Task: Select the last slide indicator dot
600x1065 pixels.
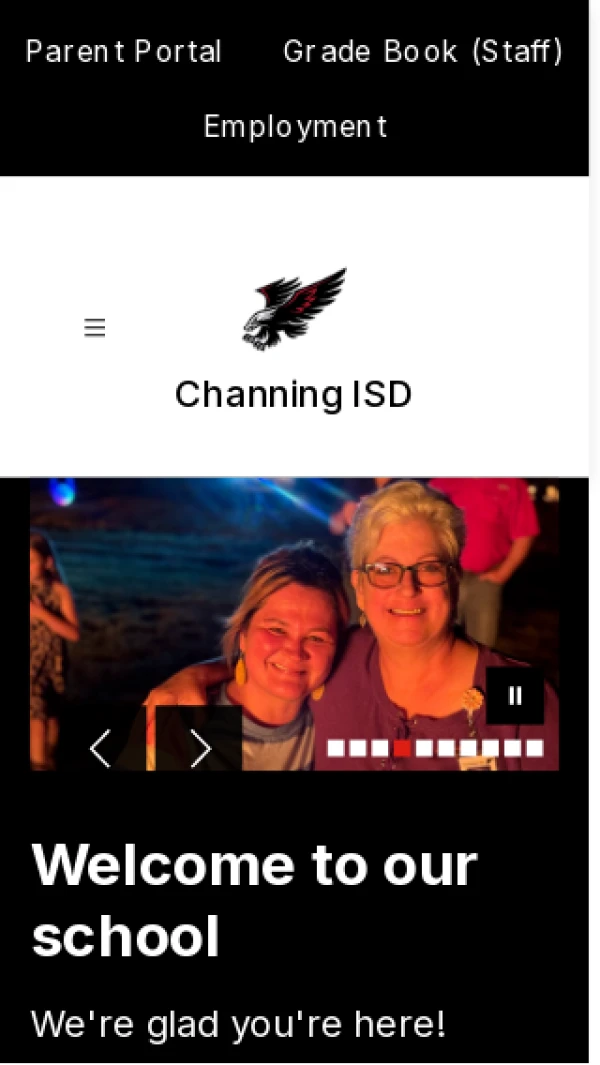Action: coord(535,748)
